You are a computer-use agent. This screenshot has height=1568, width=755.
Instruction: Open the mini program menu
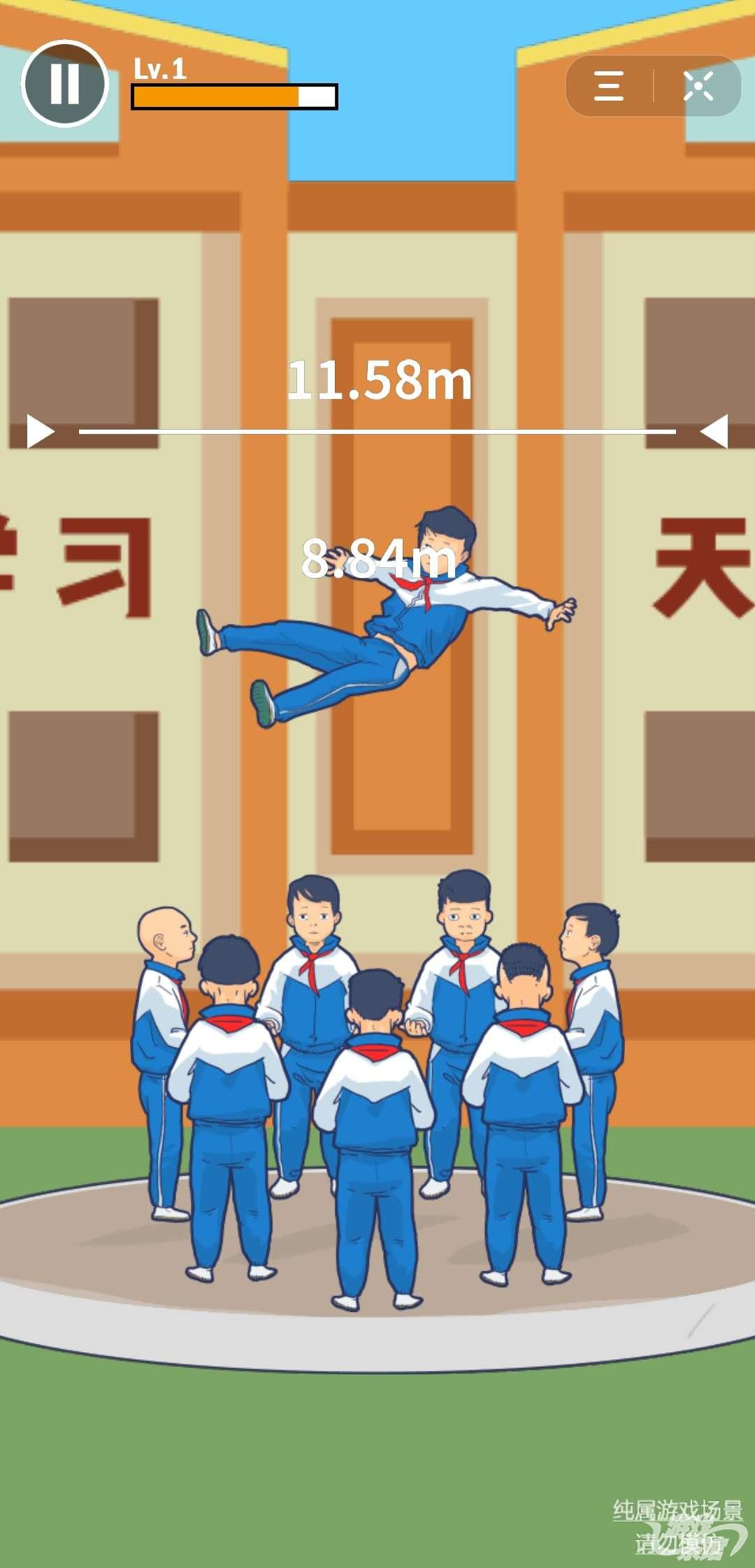click(x=608, y=87)
